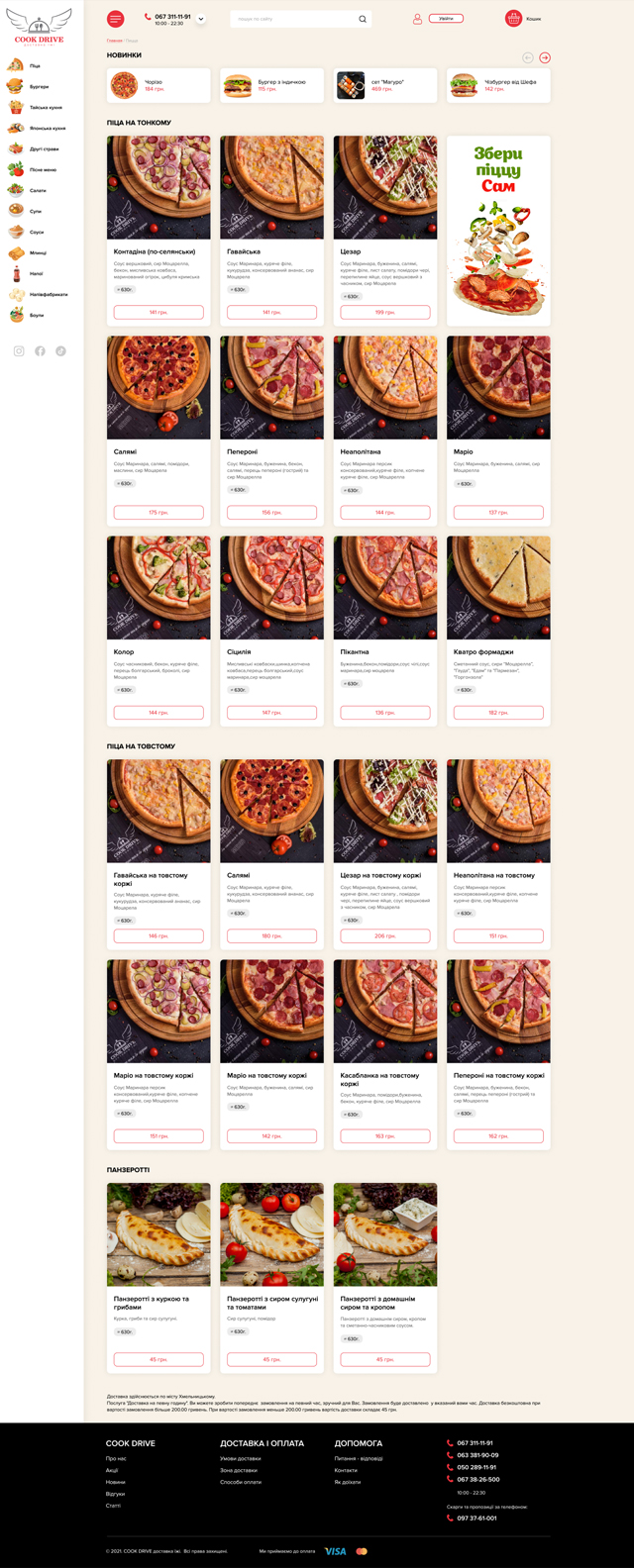Screen dimensions: 634x1568
Task: Open the Instagram link in sidebar
Action: [x=19, y=350]
